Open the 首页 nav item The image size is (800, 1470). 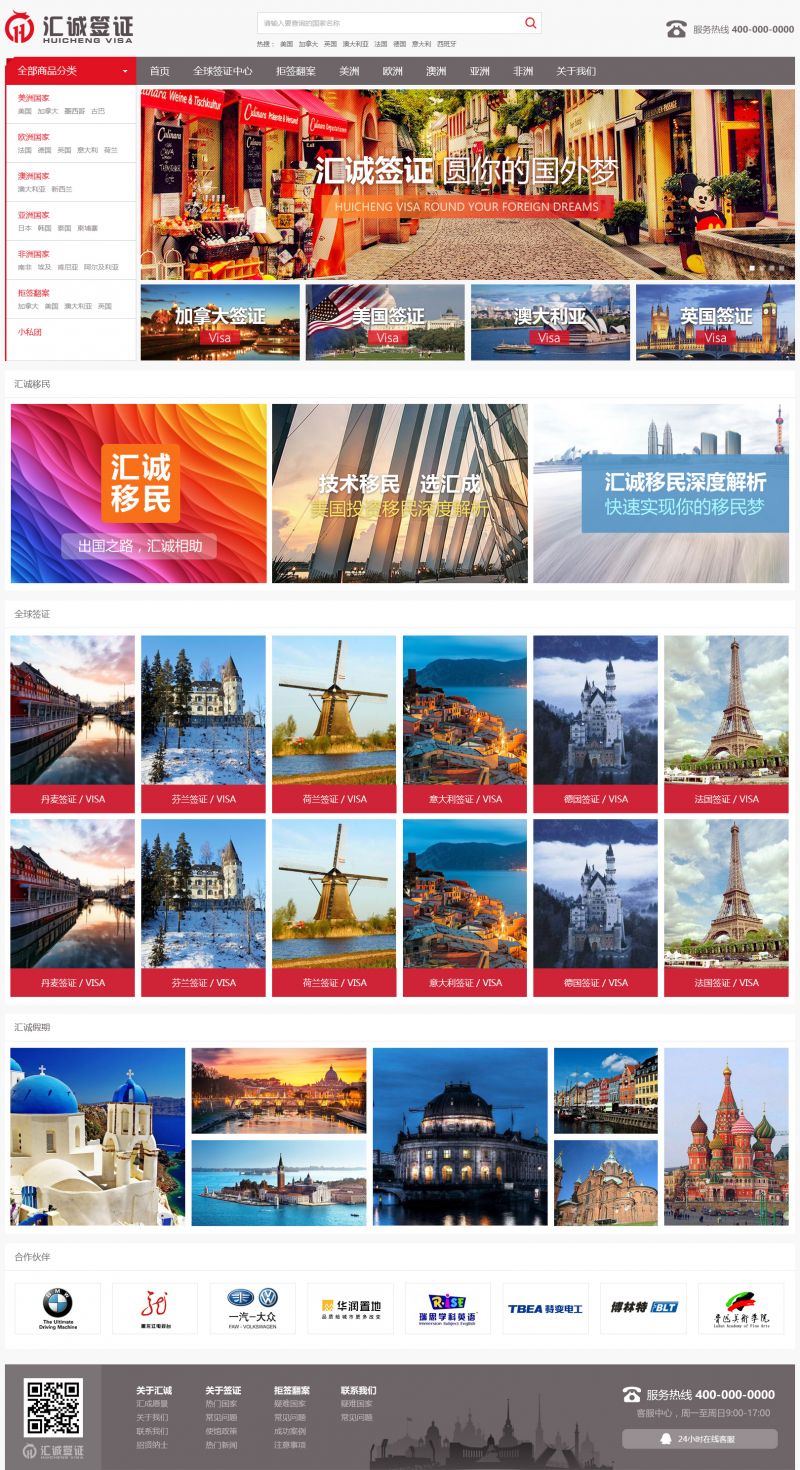[x=159, y=71]
